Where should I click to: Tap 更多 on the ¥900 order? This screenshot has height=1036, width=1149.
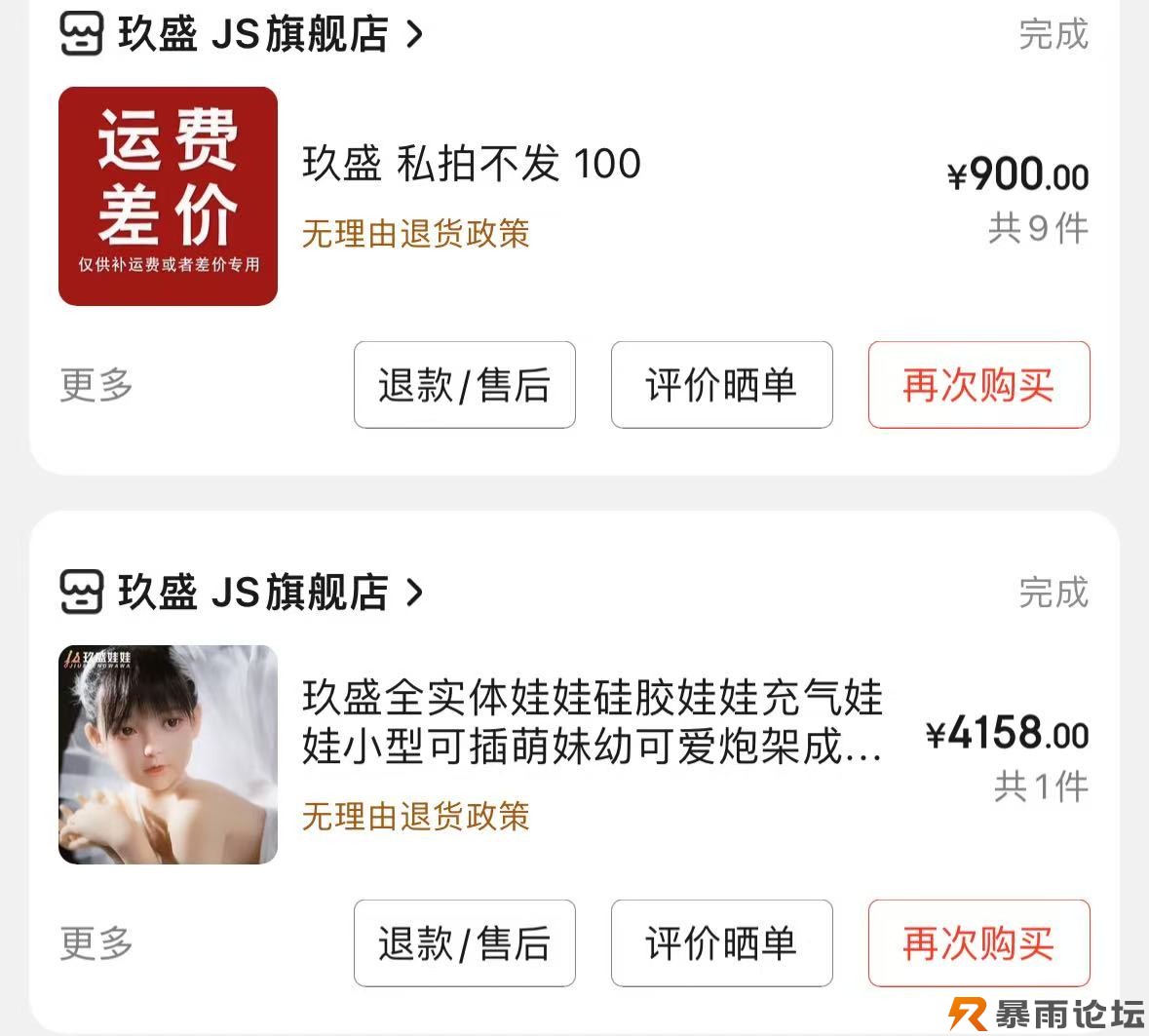[x=96, y=385]
